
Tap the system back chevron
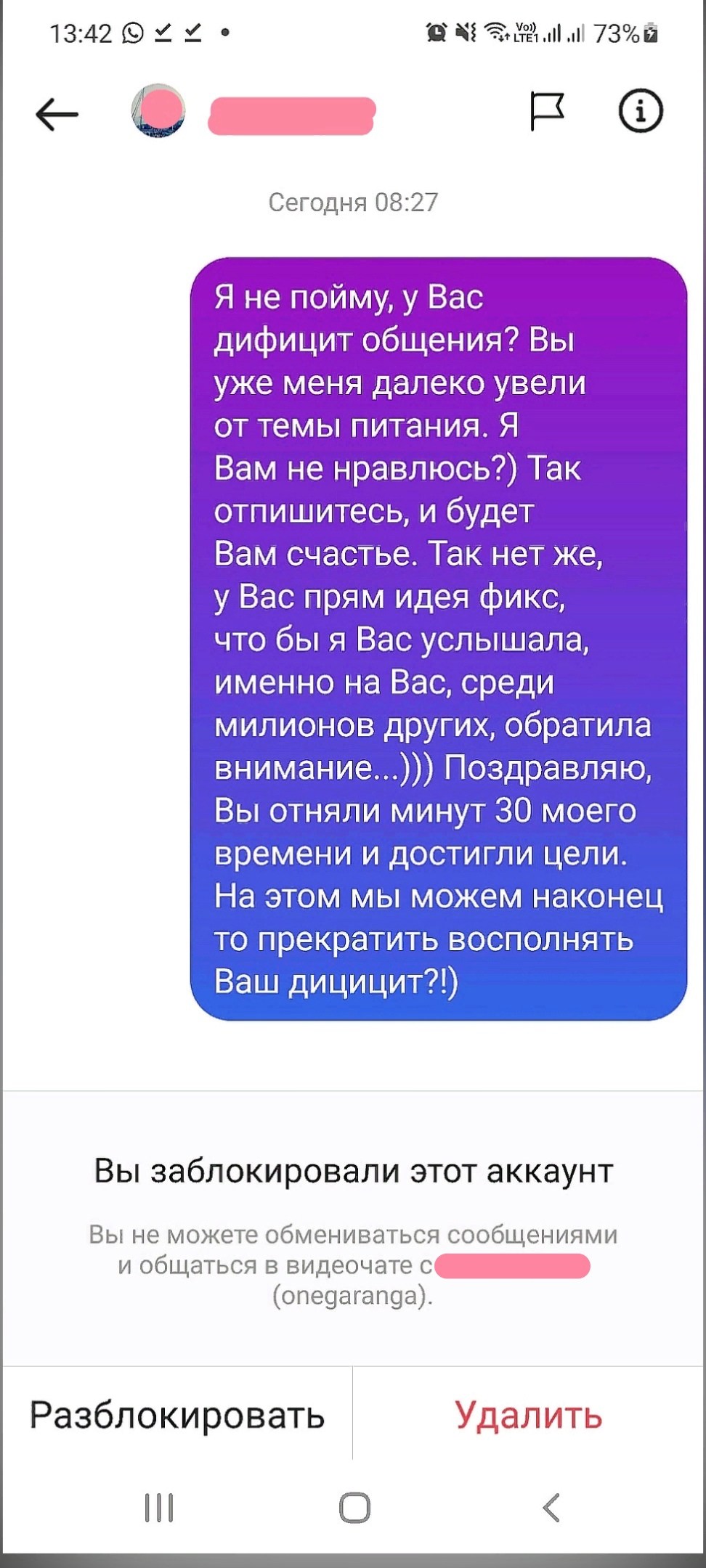[x=551, y=1508]
